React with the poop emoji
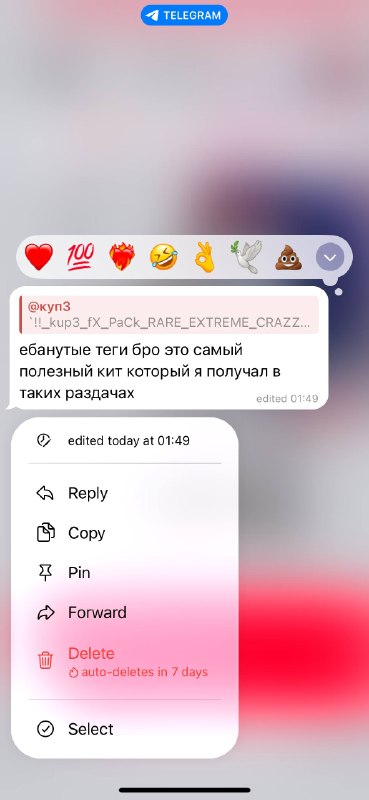The height and width of the screenshot is (800, 369). click(289, 258)
